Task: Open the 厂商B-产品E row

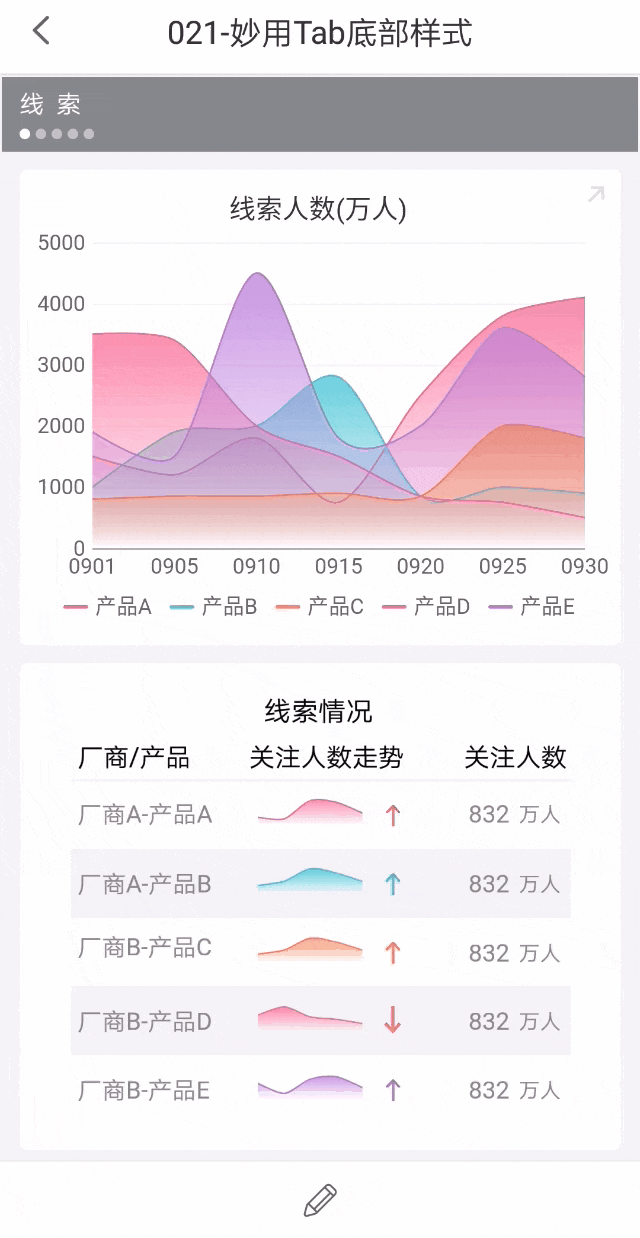Action: pyautogui.click(x=320, y=1090)
